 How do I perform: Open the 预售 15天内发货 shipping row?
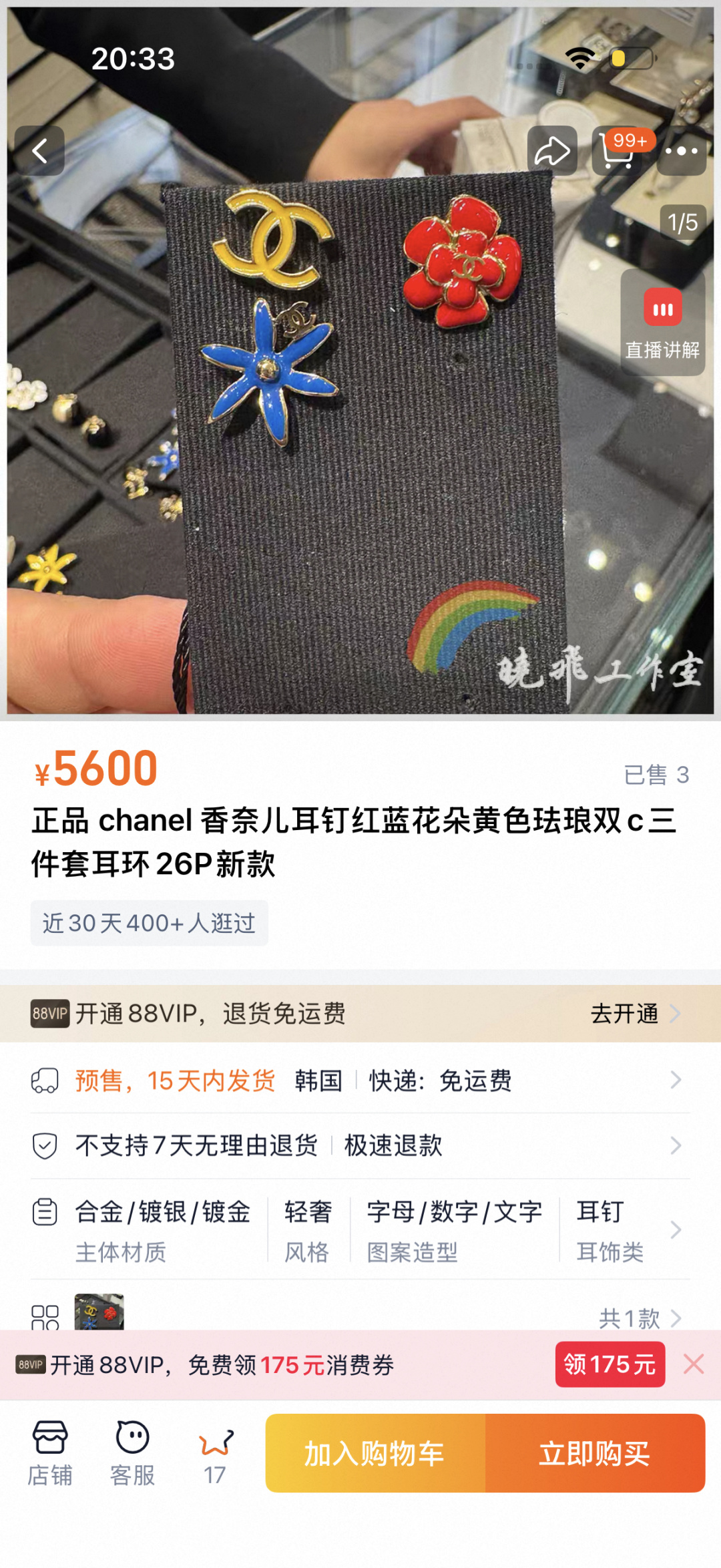pyautogui.click(x=360, y=1081)
